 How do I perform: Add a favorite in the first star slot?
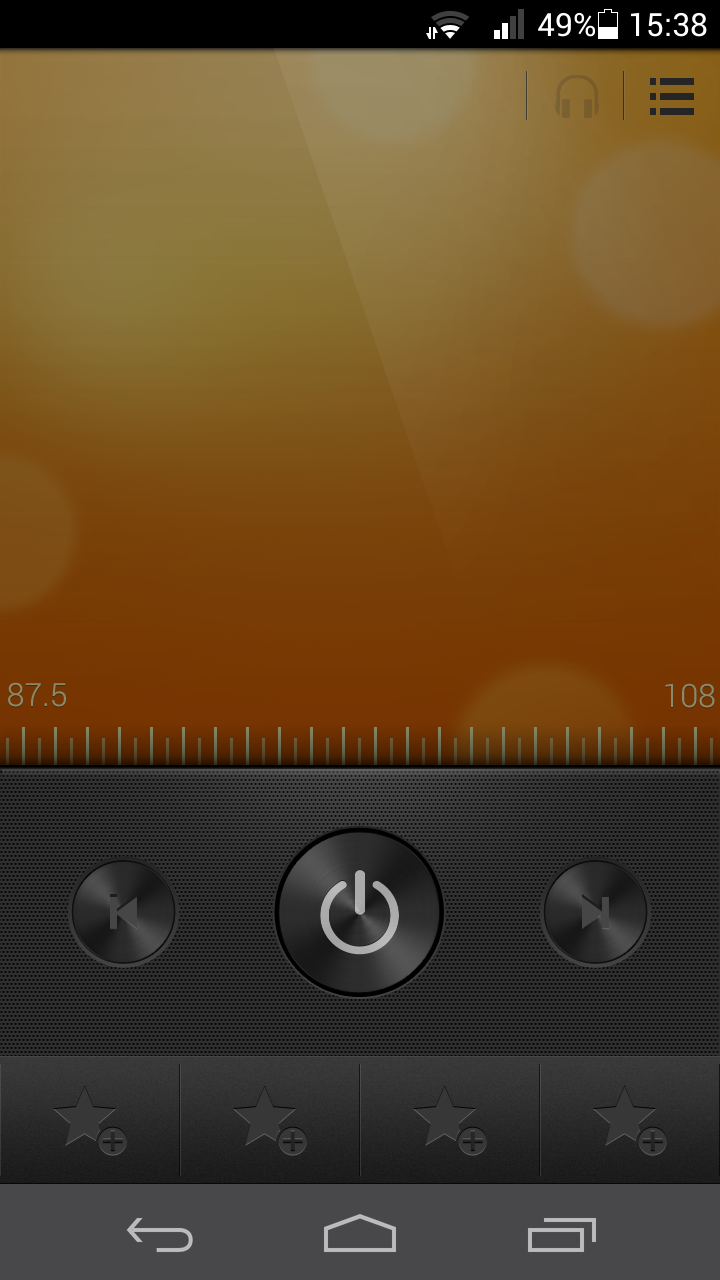point(90,1119)
